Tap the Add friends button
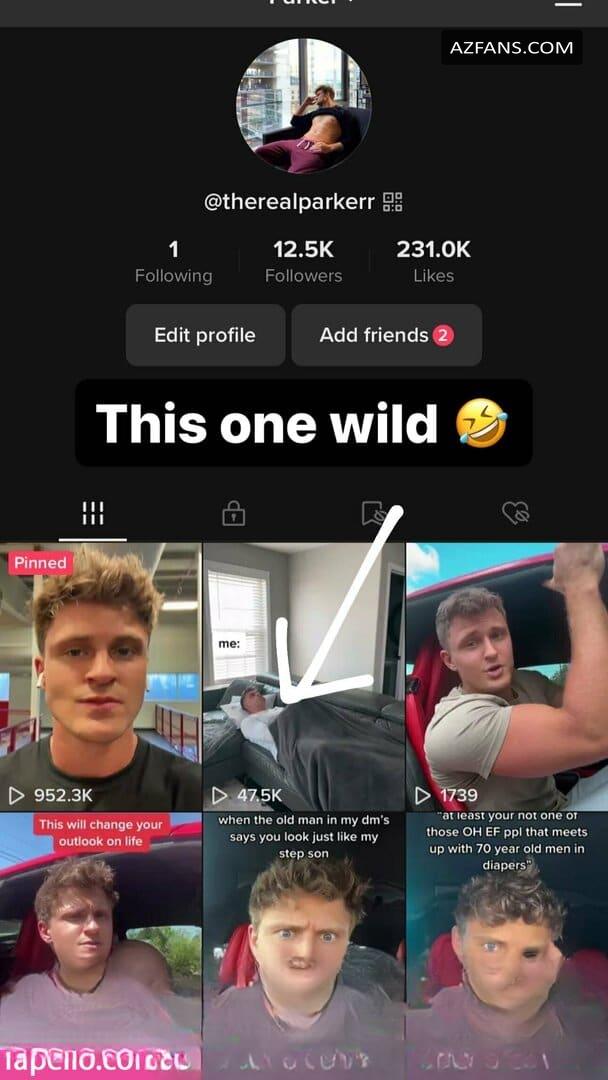This screenshot has width=608, height=1080. click(x=386, y=335)
